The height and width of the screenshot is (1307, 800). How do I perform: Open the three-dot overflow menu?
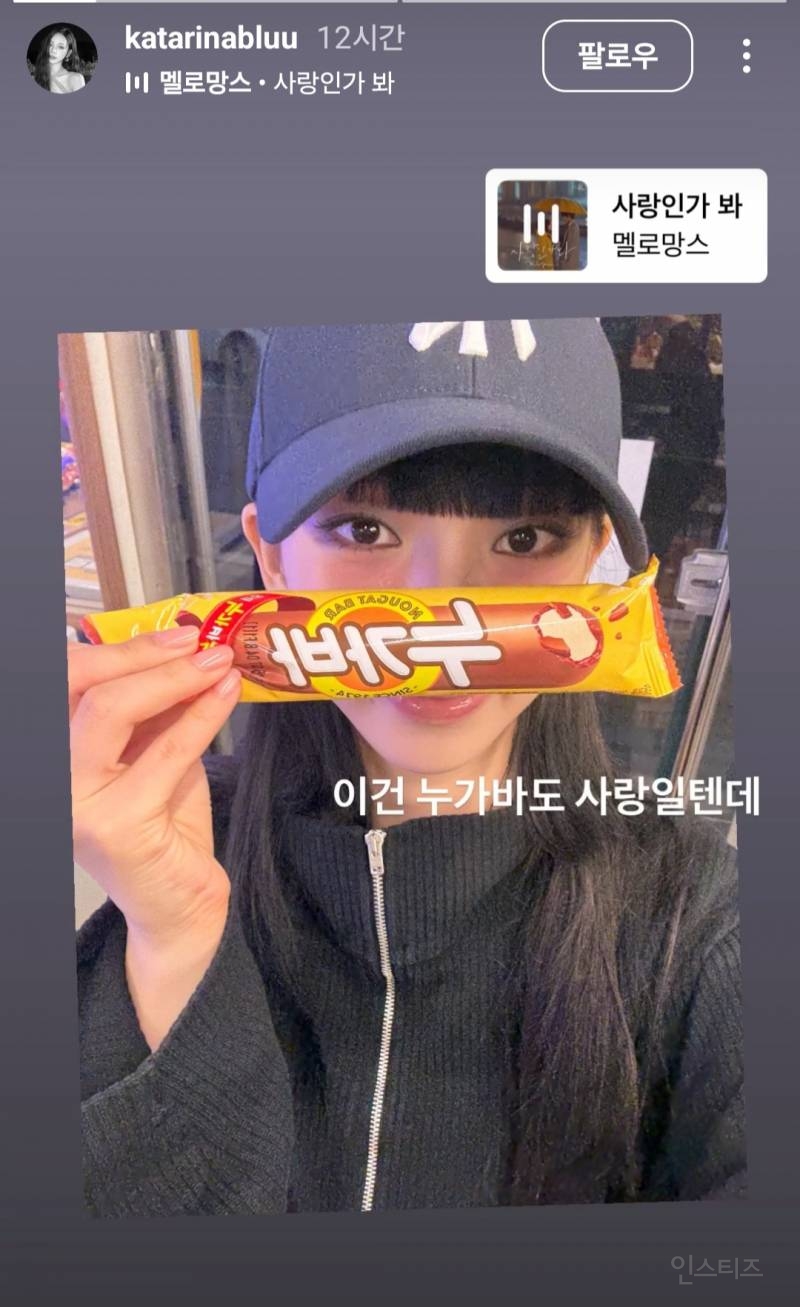pyautogui.click(x=746, y=56)
